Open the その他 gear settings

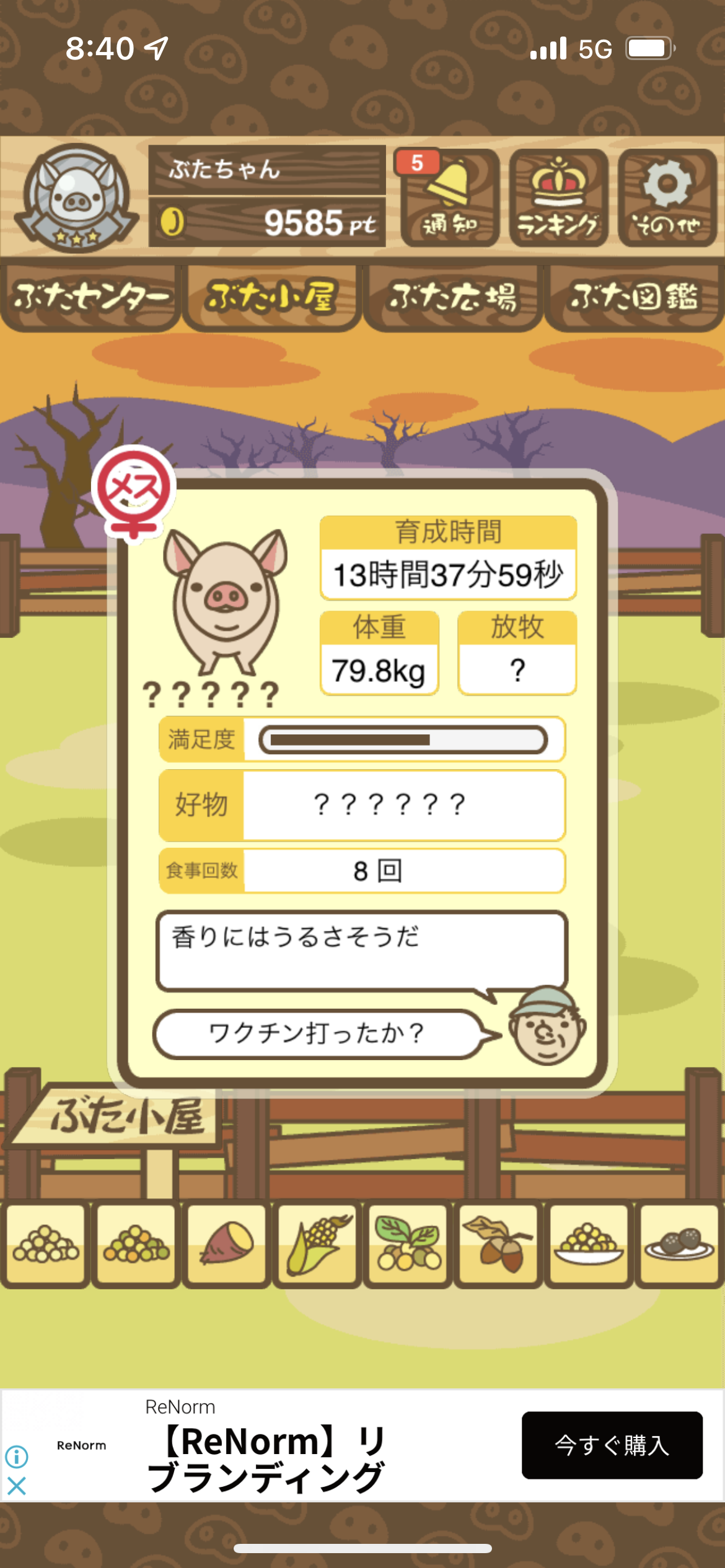coord(667,198)
